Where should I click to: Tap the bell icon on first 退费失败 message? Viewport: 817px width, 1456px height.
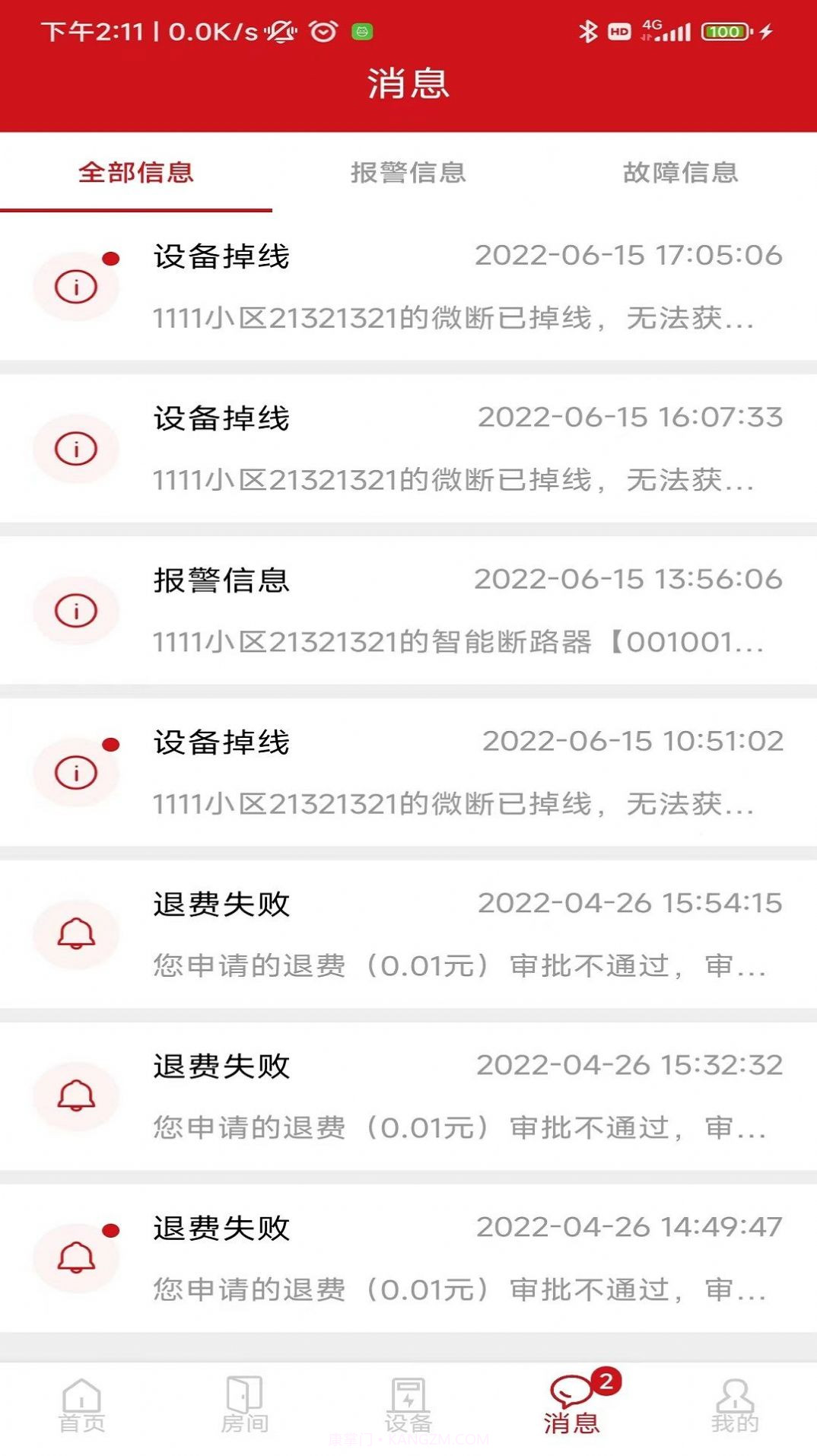(x=75, y=934)
